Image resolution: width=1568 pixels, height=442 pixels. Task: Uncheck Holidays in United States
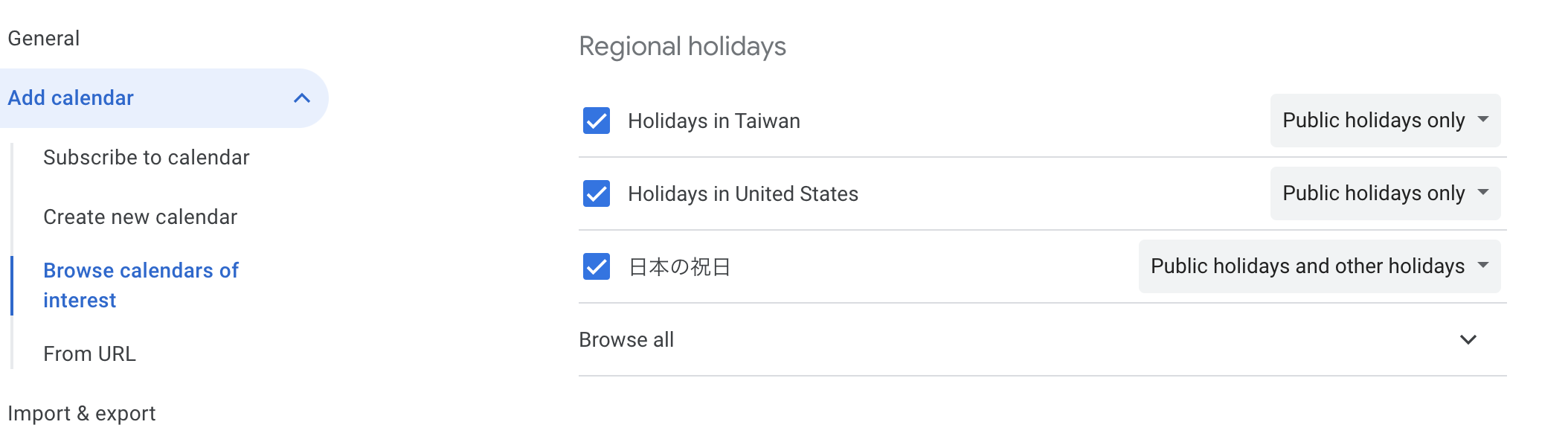pos(597,193)
